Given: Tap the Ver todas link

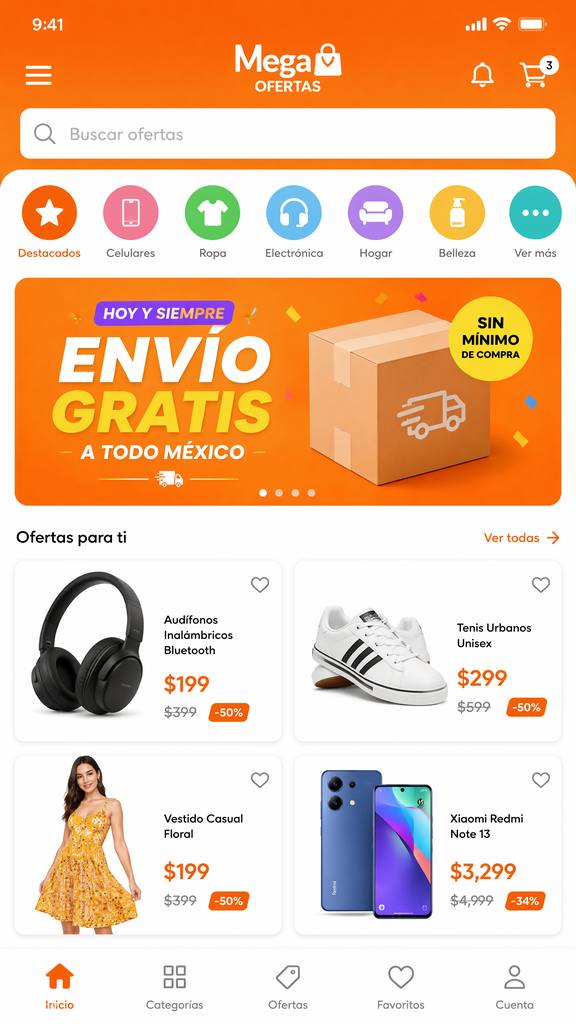Looking at the screenshot, I should tap(521, 537).
